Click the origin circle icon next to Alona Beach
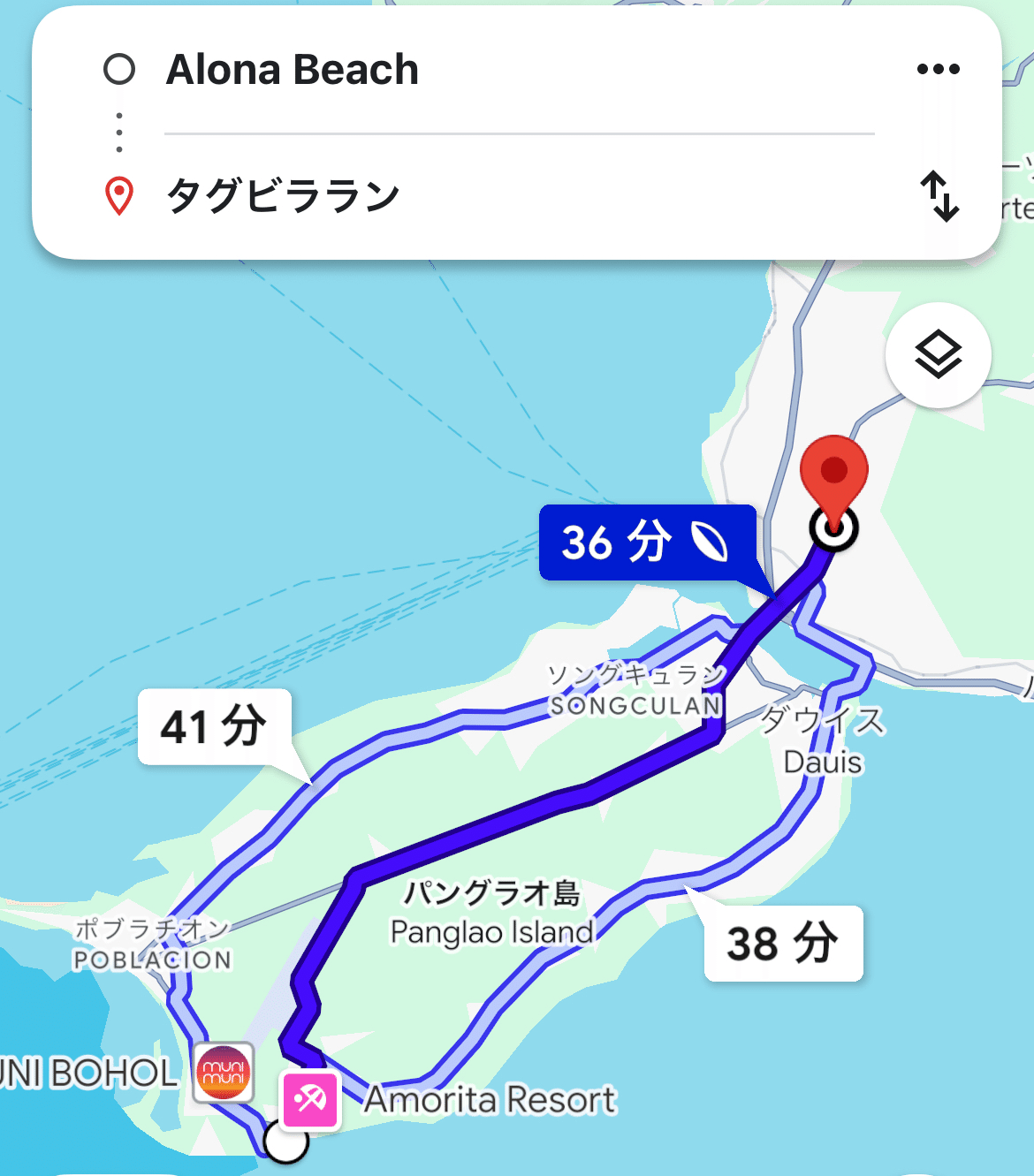Image resolution: width=1034 pixels, height=1176 pixels. [120, 69]
